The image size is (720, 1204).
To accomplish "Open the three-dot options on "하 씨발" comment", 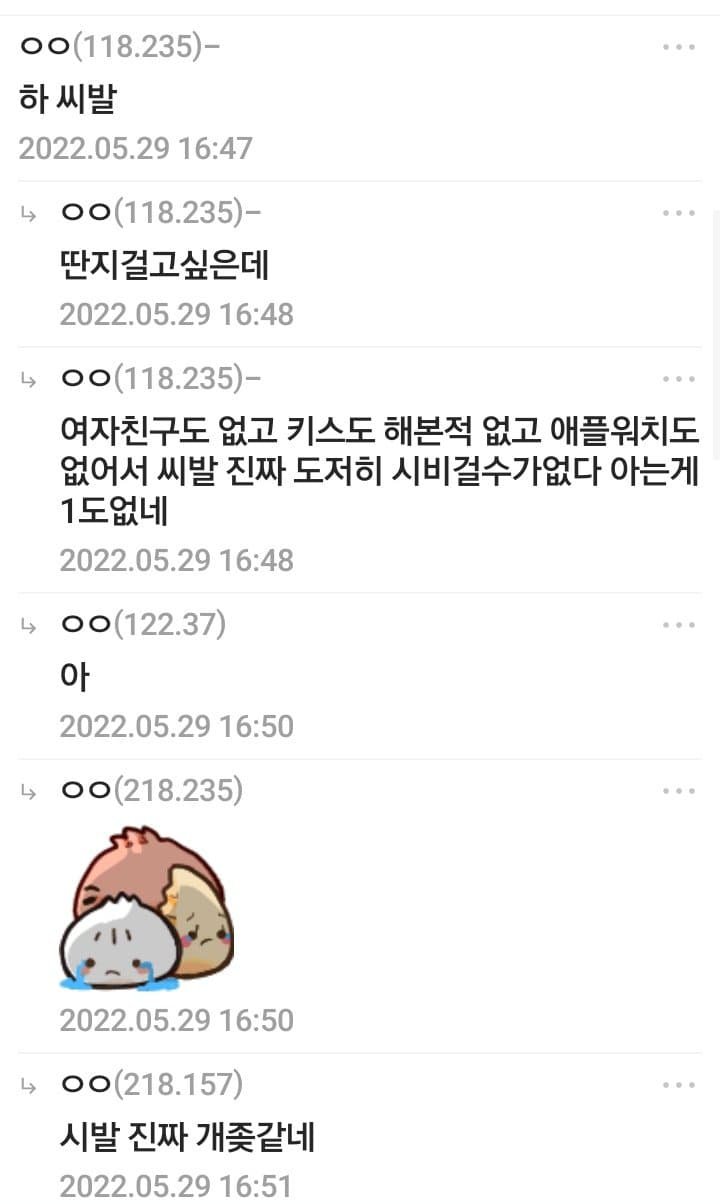I will point(681,46).
